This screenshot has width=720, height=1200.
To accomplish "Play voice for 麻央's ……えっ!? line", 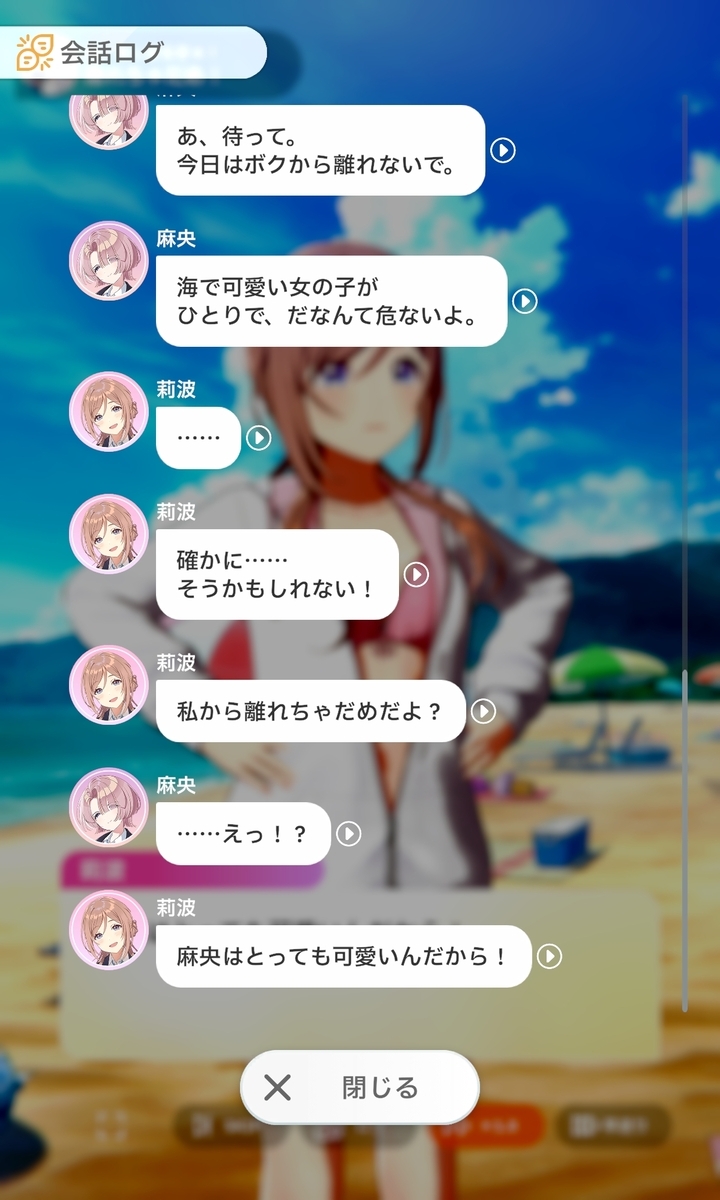I will point(348,833).
